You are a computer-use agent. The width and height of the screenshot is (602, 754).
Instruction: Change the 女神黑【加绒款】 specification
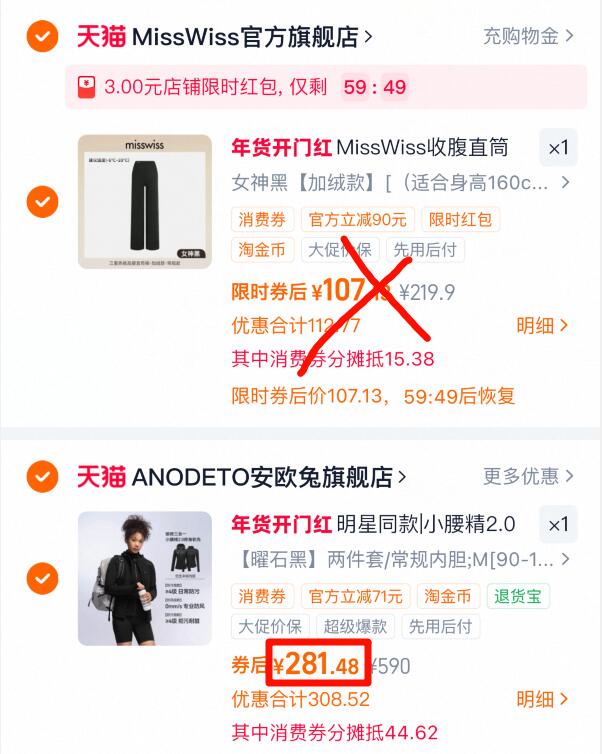coord(400,183)
